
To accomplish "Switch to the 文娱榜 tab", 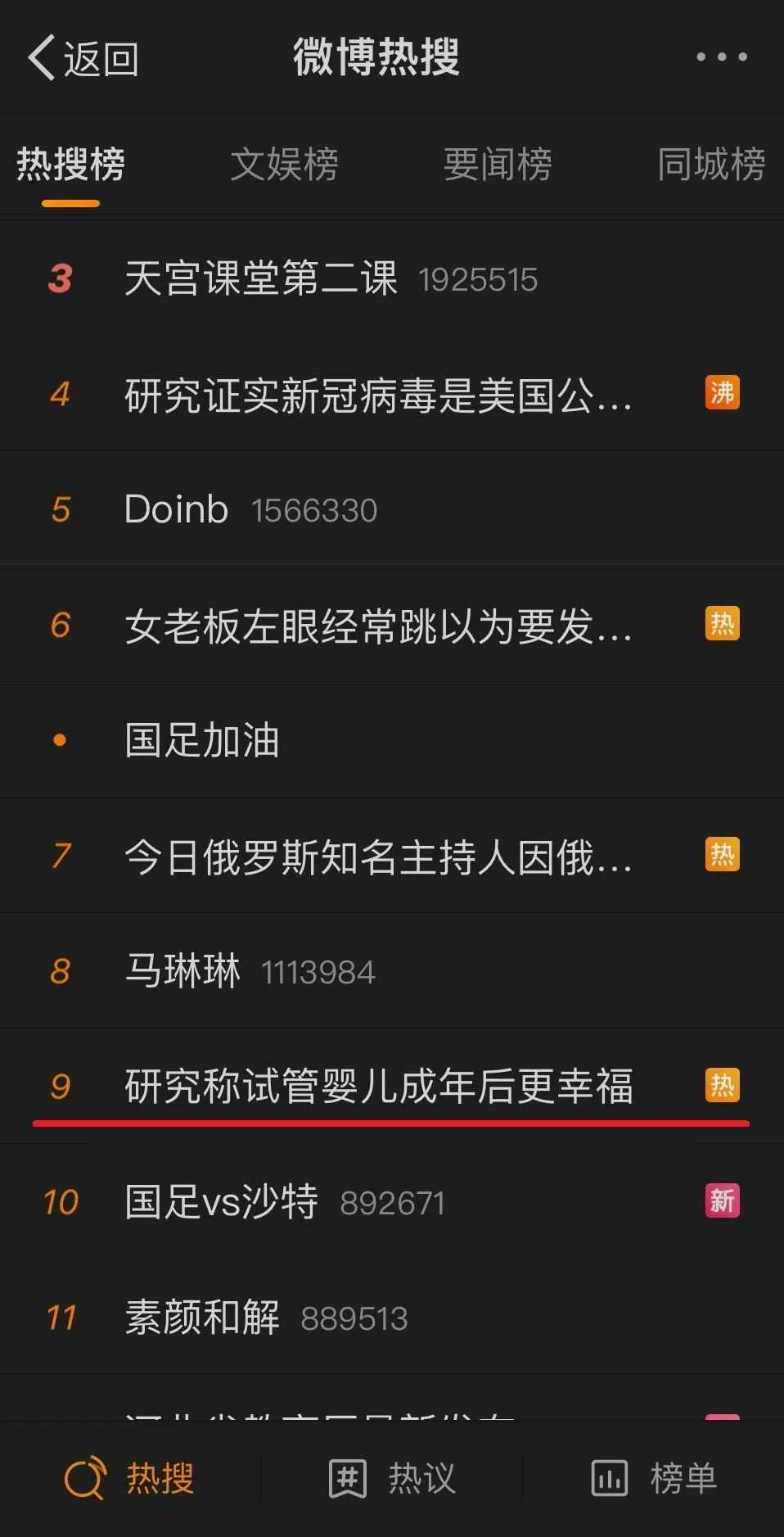I will click(x=286, y=164).
